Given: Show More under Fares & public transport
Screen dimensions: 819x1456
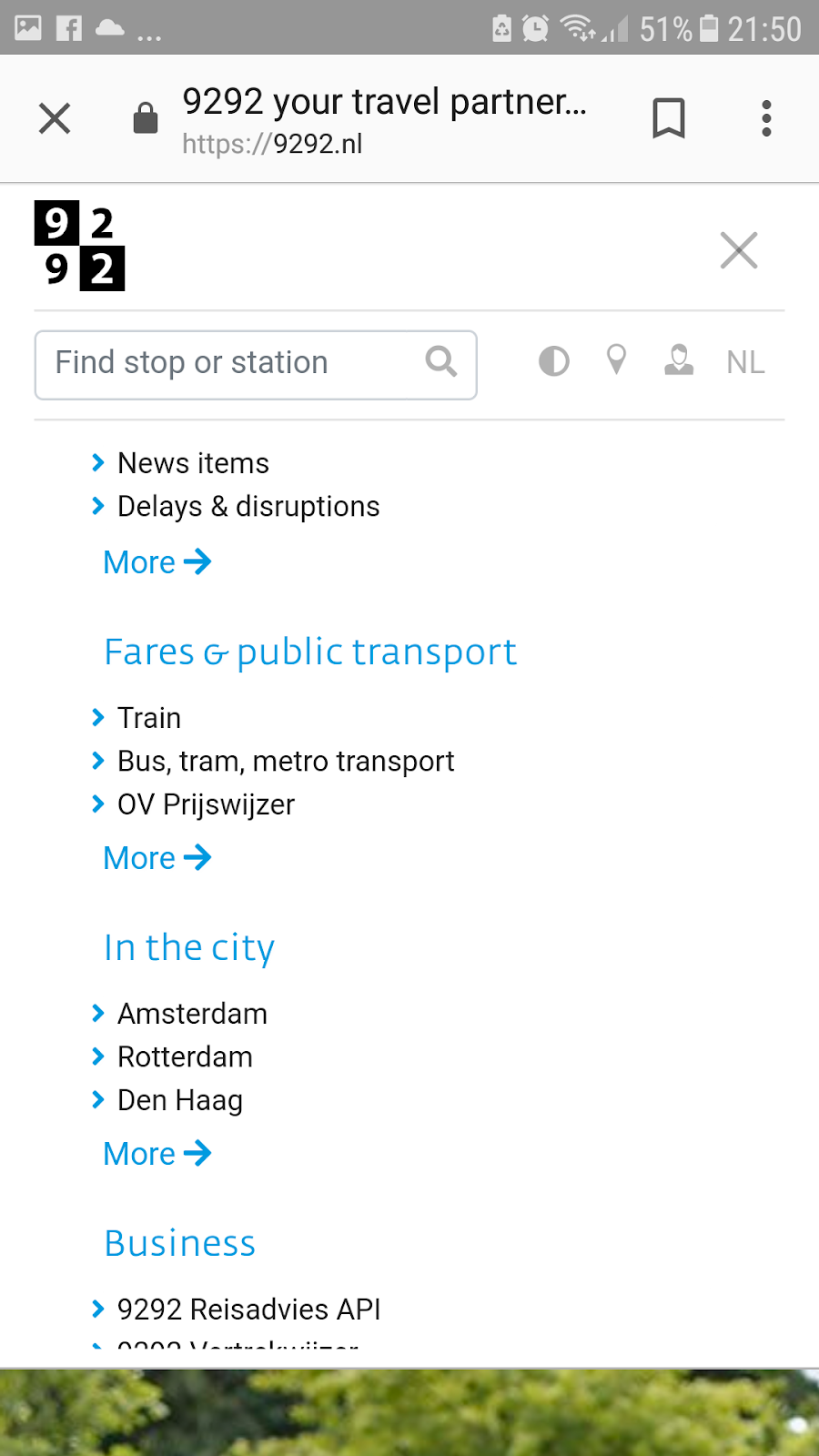Looking at the screenshot, I should 157,858.
